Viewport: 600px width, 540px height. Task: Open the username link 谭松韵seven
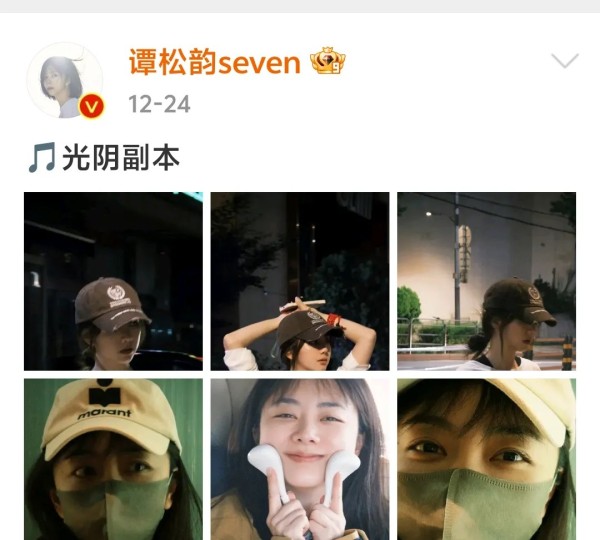coord(215,63)
